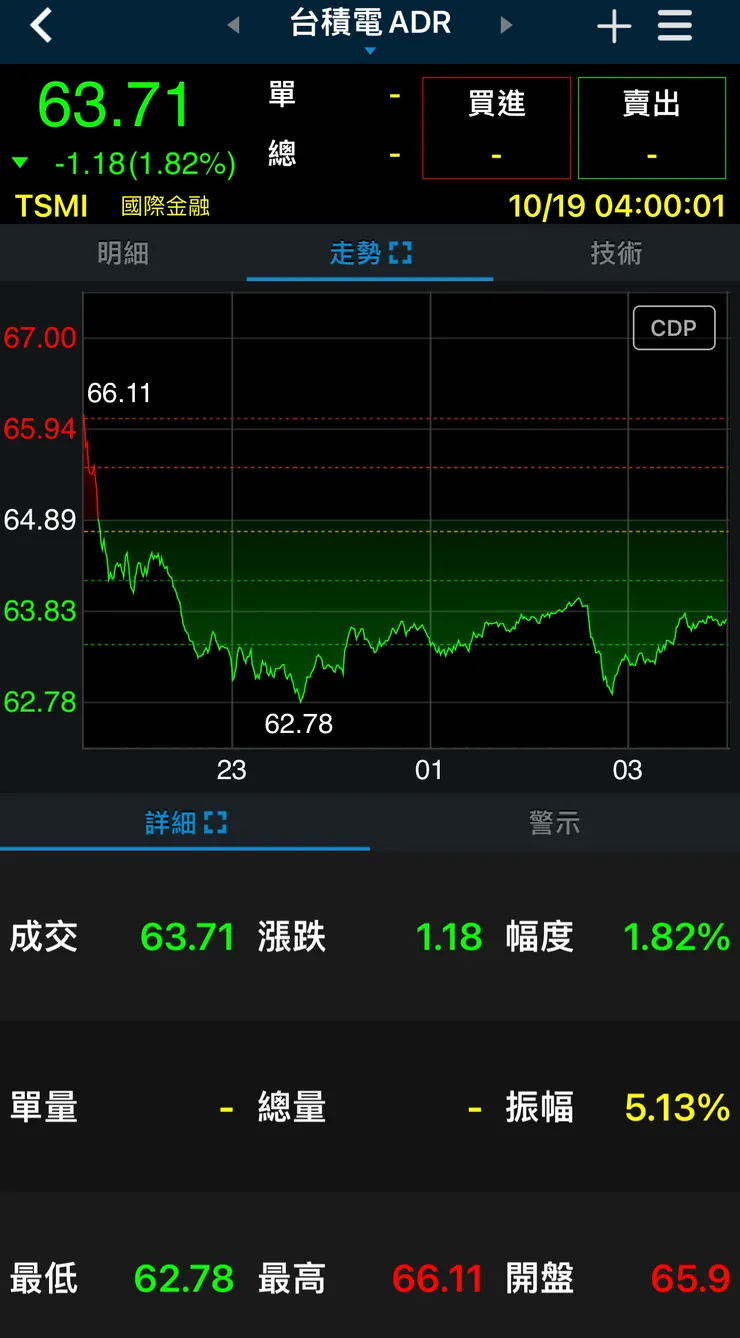Navigate back using the back arrow
Image resolution: width=740 pixels, height=1338 pixels.
click(x=40, y=24)
